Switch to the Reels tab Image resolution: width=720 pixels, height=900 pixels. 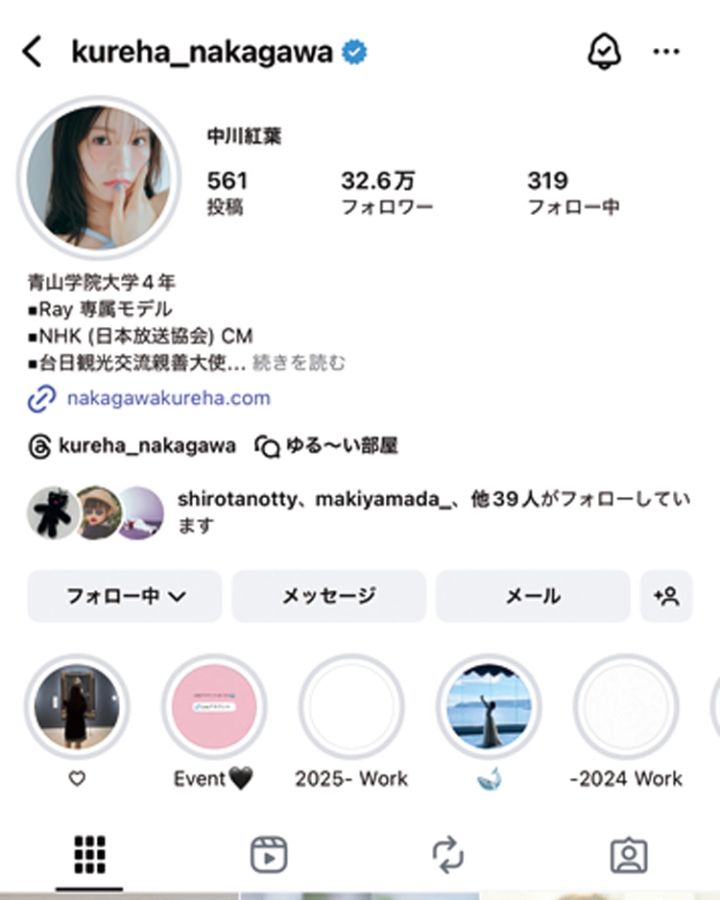pyautogui.click(x=268, y=856)
